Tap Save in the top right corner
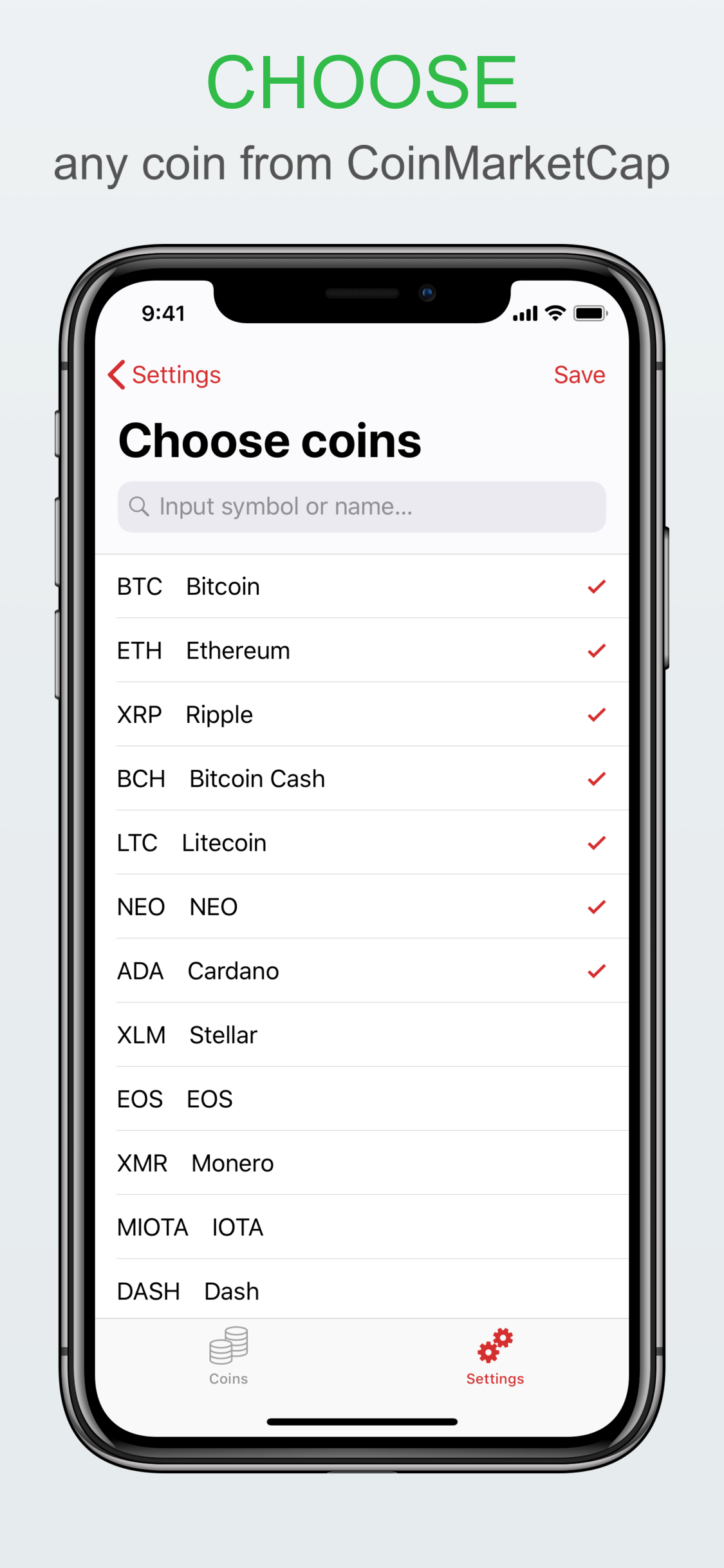The height and width of the screenshot is (1568, 724). [x=579, y=374]
